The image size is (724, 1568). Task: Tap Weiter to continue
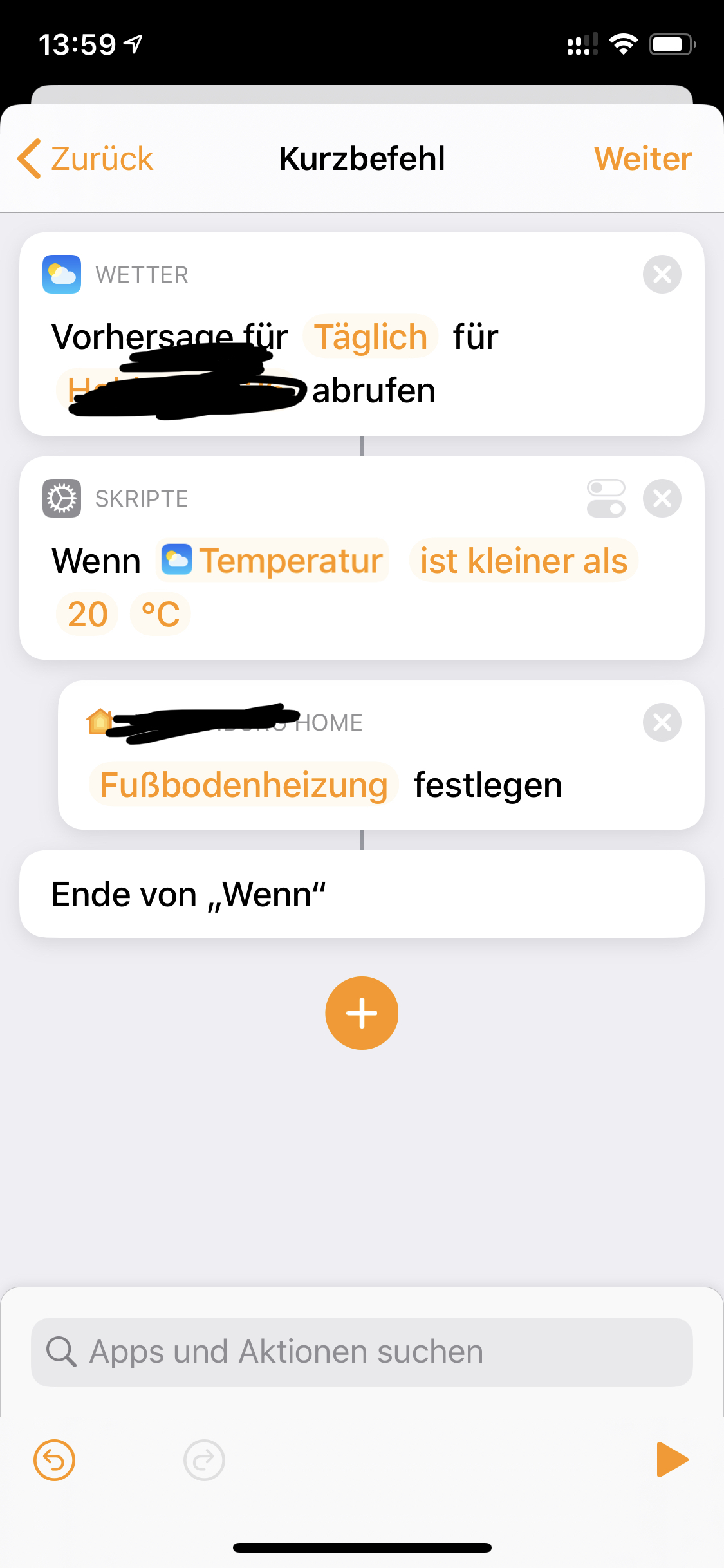pos(642,159)
